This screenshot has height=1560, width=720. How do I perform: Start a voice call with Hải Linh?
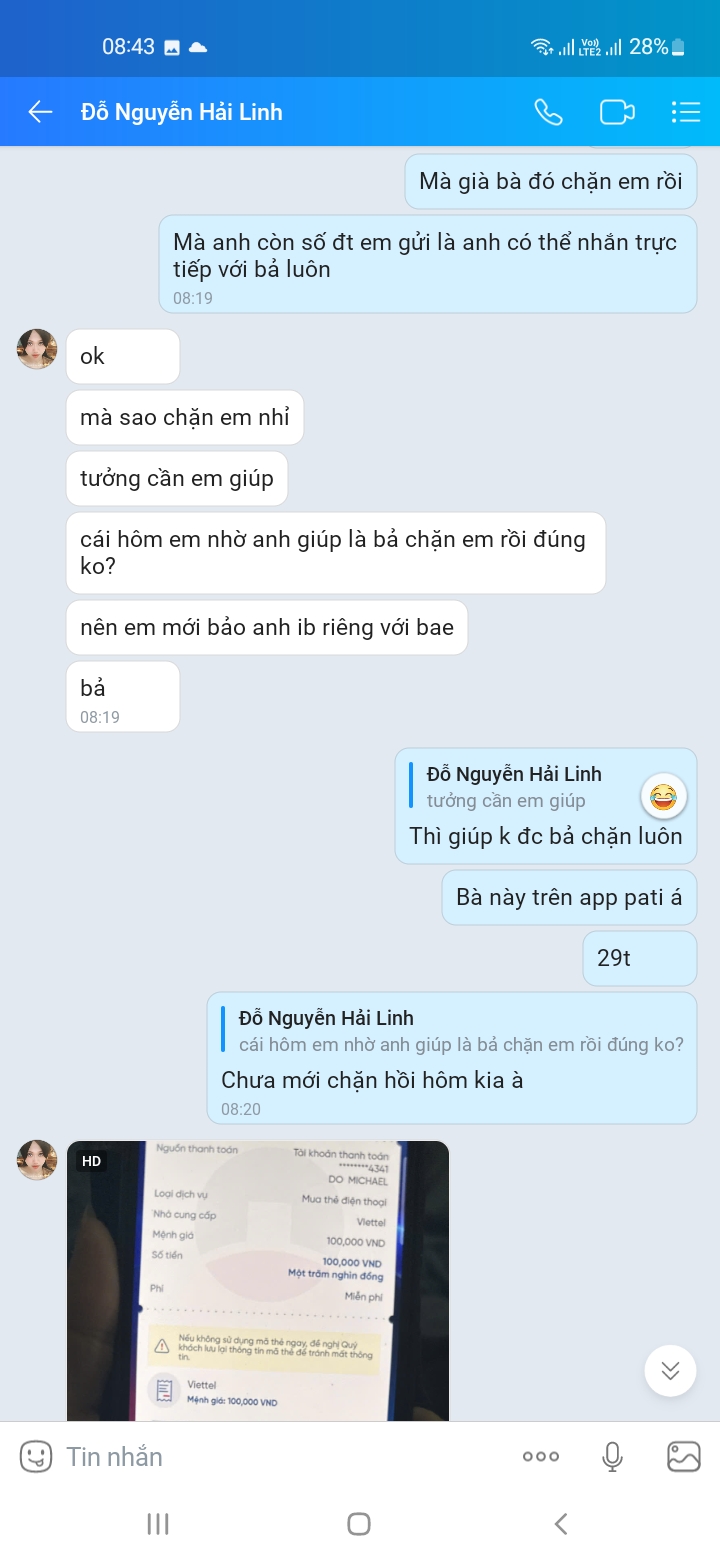pos(548,112)
